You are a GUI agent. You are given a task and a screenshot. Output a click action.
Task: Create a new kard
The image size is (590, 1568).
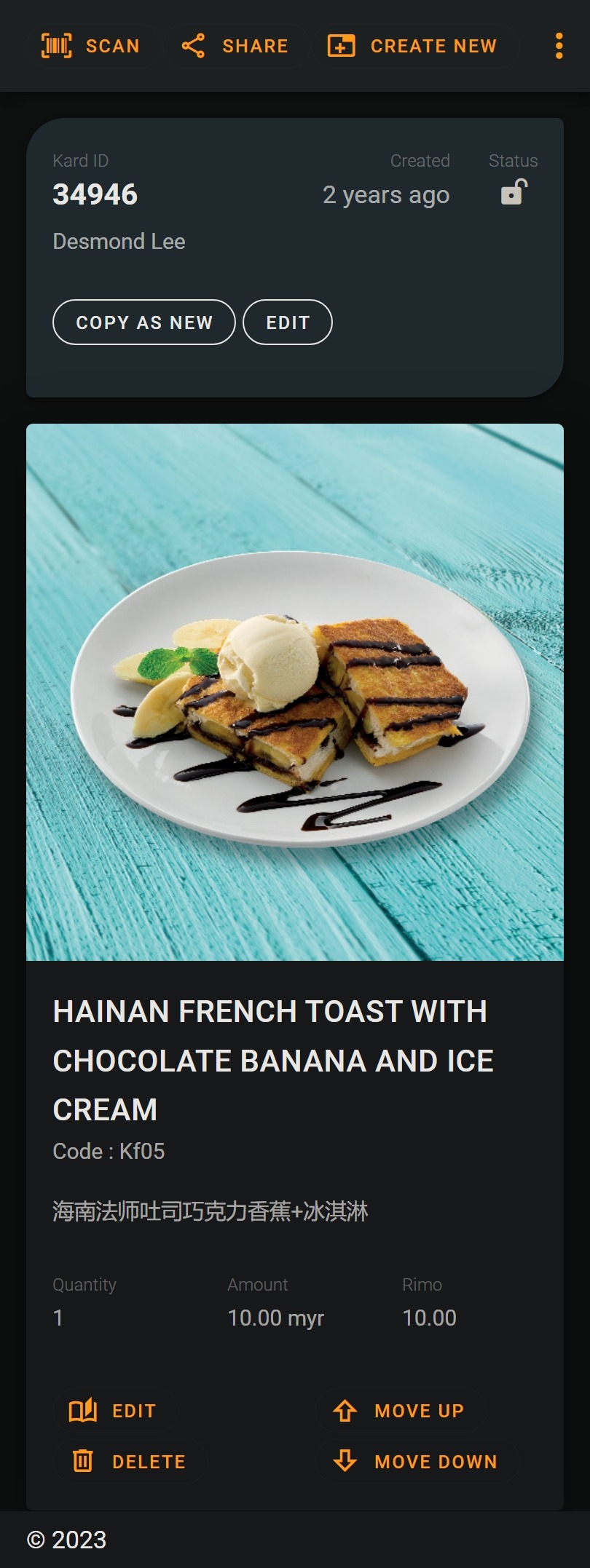412,46
